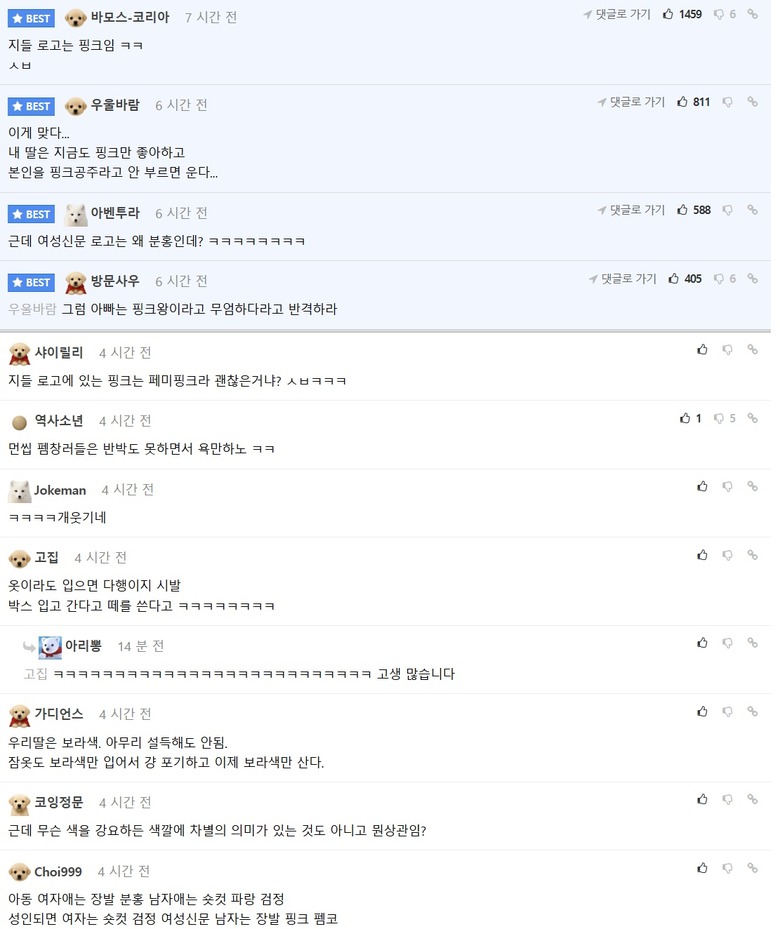Jump to 아벤투라's comment with 댓글로 가기
The image size is (780, 929).
coord(631,210)
